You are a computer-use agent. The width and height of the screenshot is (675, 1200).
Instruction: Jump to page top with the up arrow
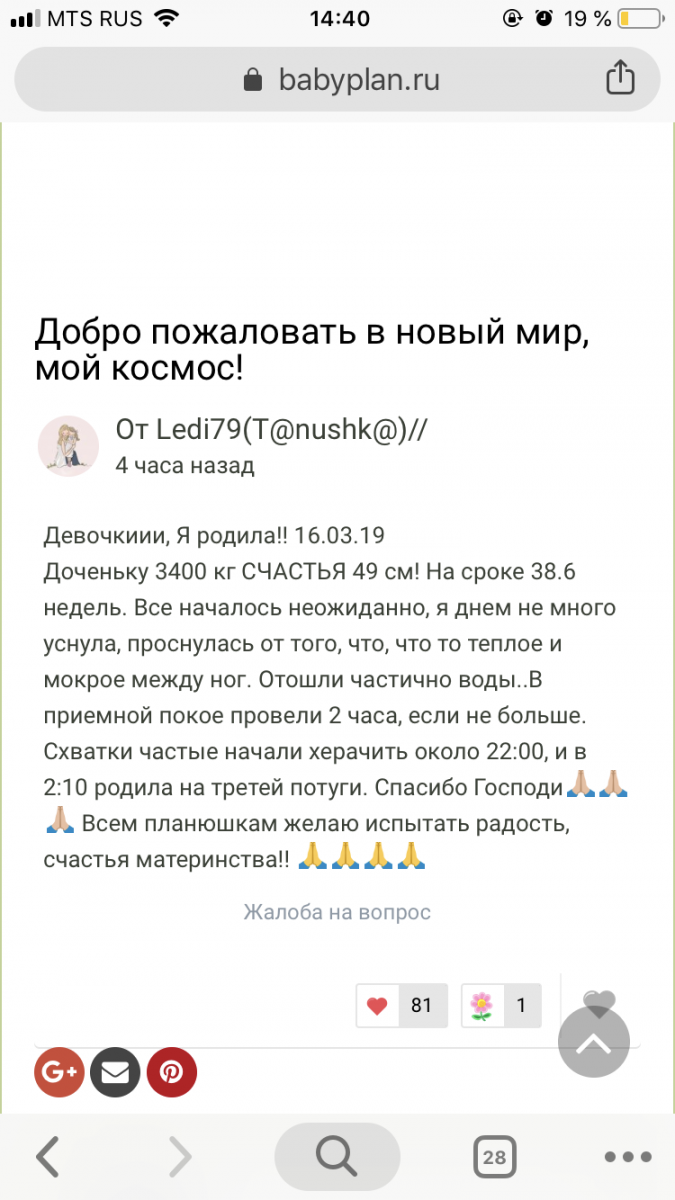tap(594, 1042)
